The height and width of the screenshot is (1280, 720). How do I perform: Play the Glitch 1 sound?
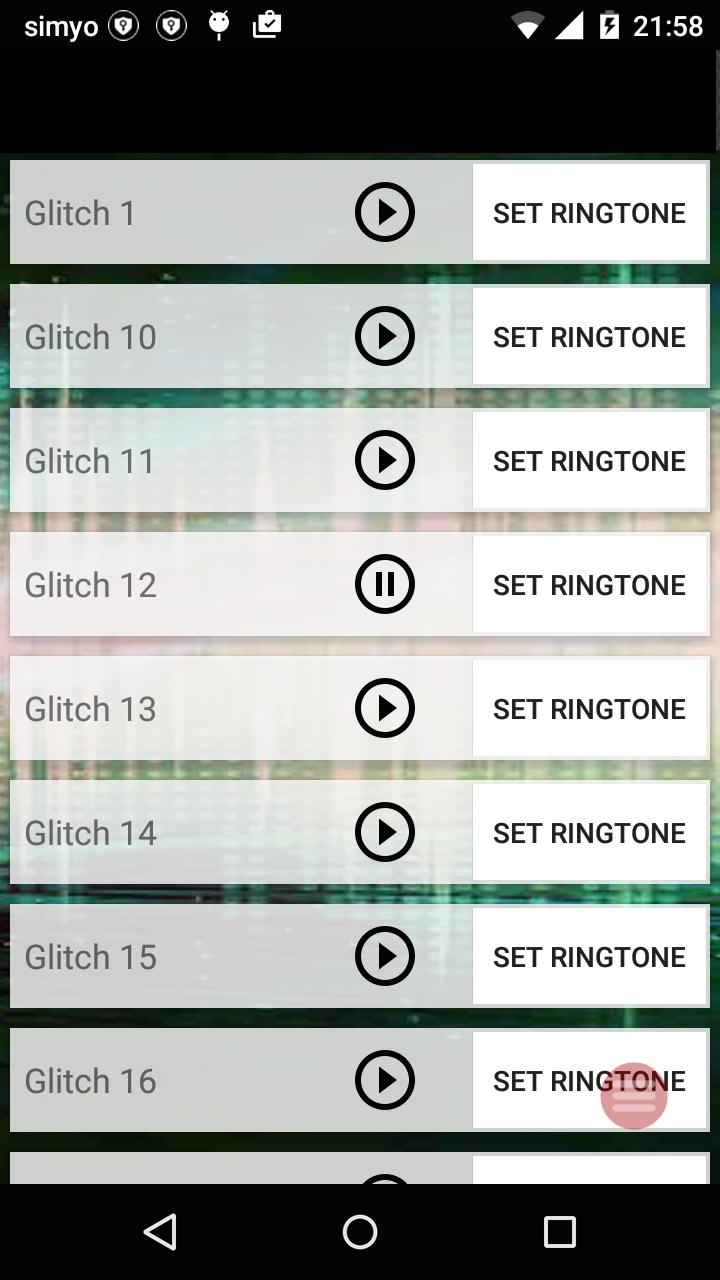[x=384, y=212]
